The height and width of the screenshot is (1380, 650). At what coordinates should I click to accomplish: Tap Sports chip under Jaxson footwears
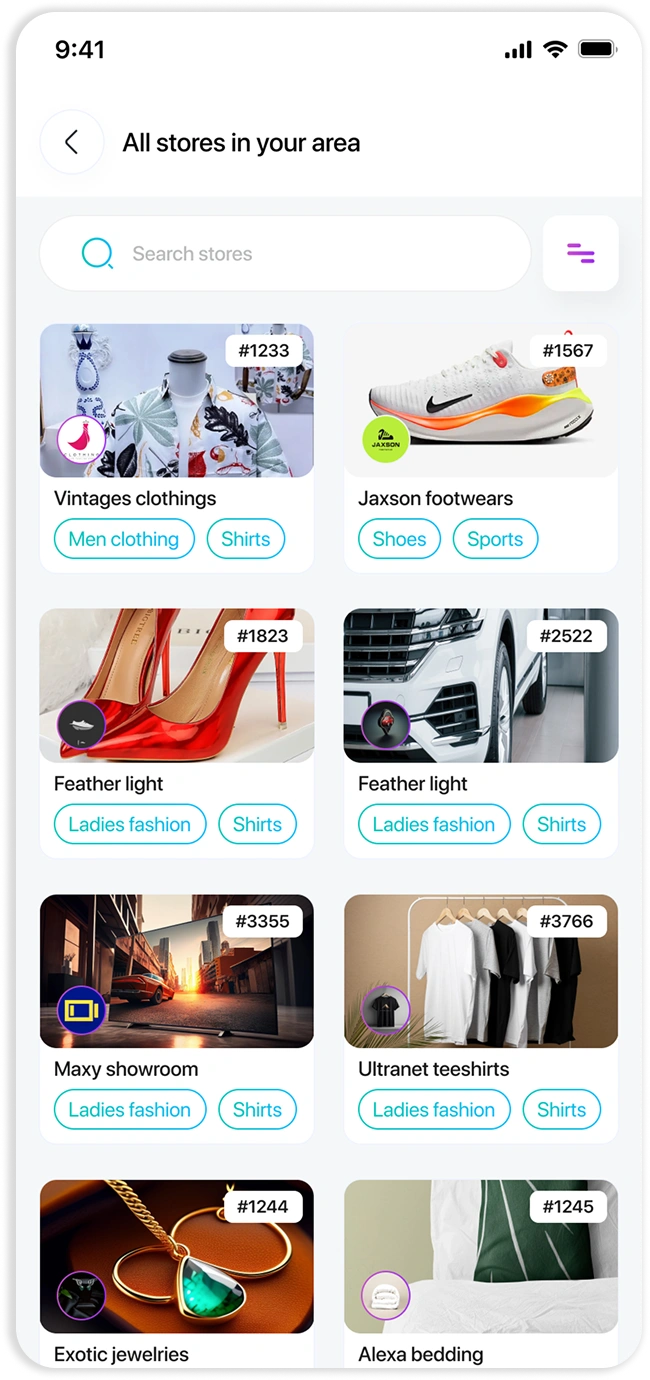[495, 539]
